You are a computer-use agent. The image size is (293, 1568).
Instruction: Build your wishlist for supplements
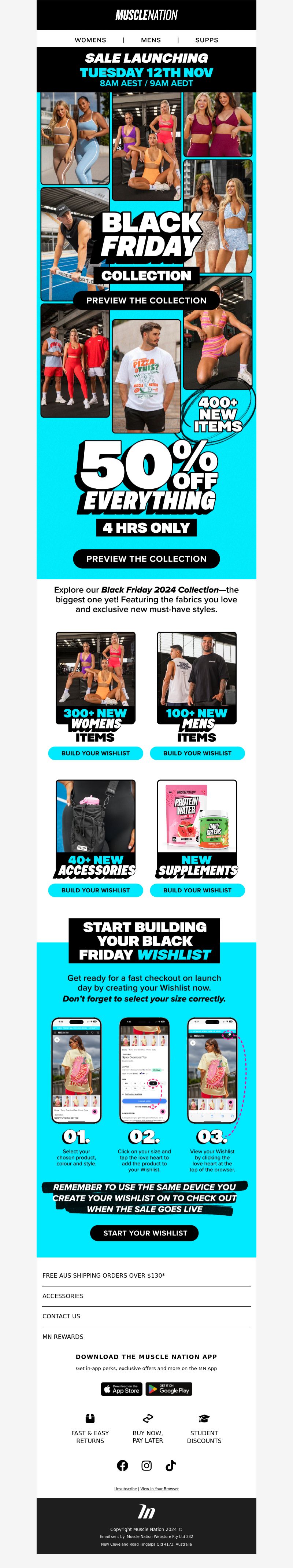point(197,890)
